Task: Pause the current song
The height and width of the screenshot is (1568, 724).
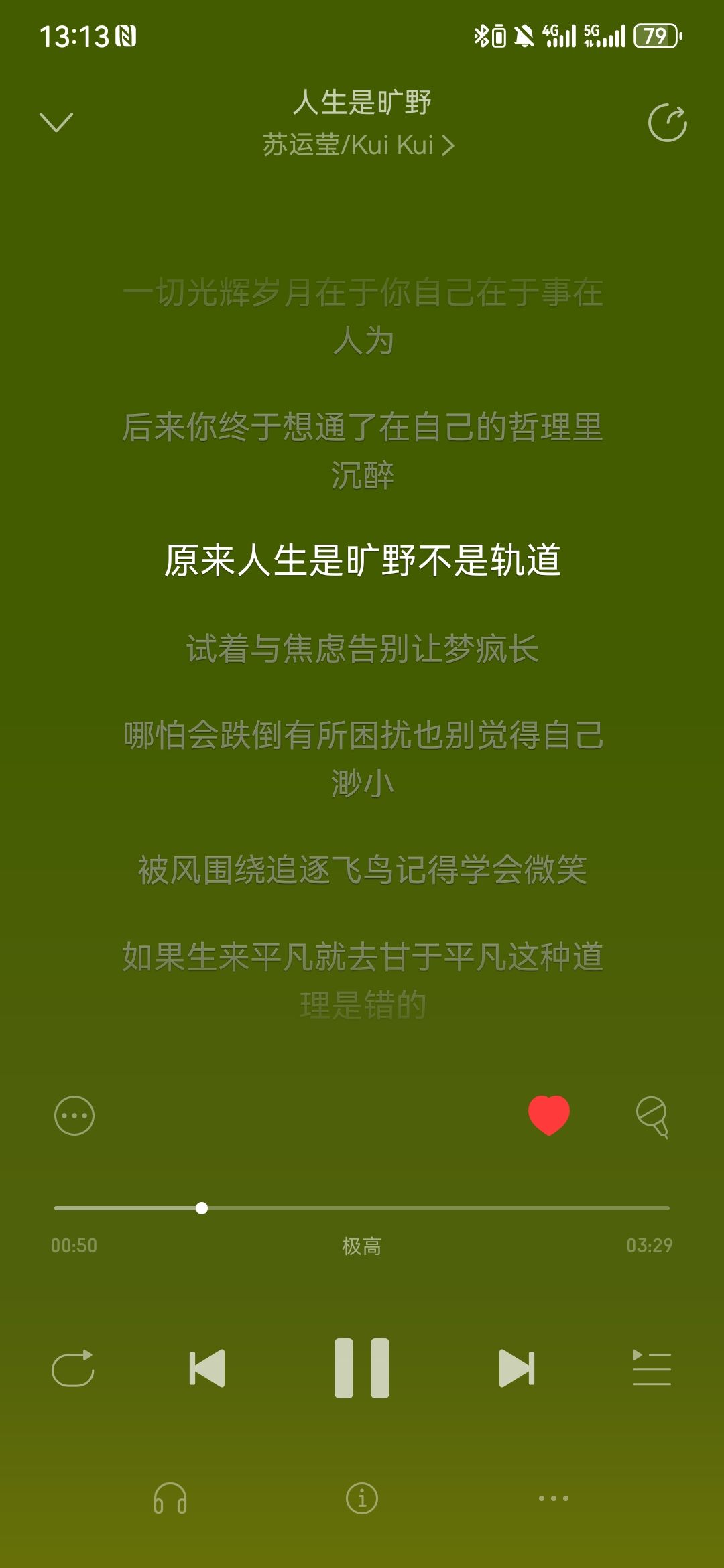Action: point(362,1368)
